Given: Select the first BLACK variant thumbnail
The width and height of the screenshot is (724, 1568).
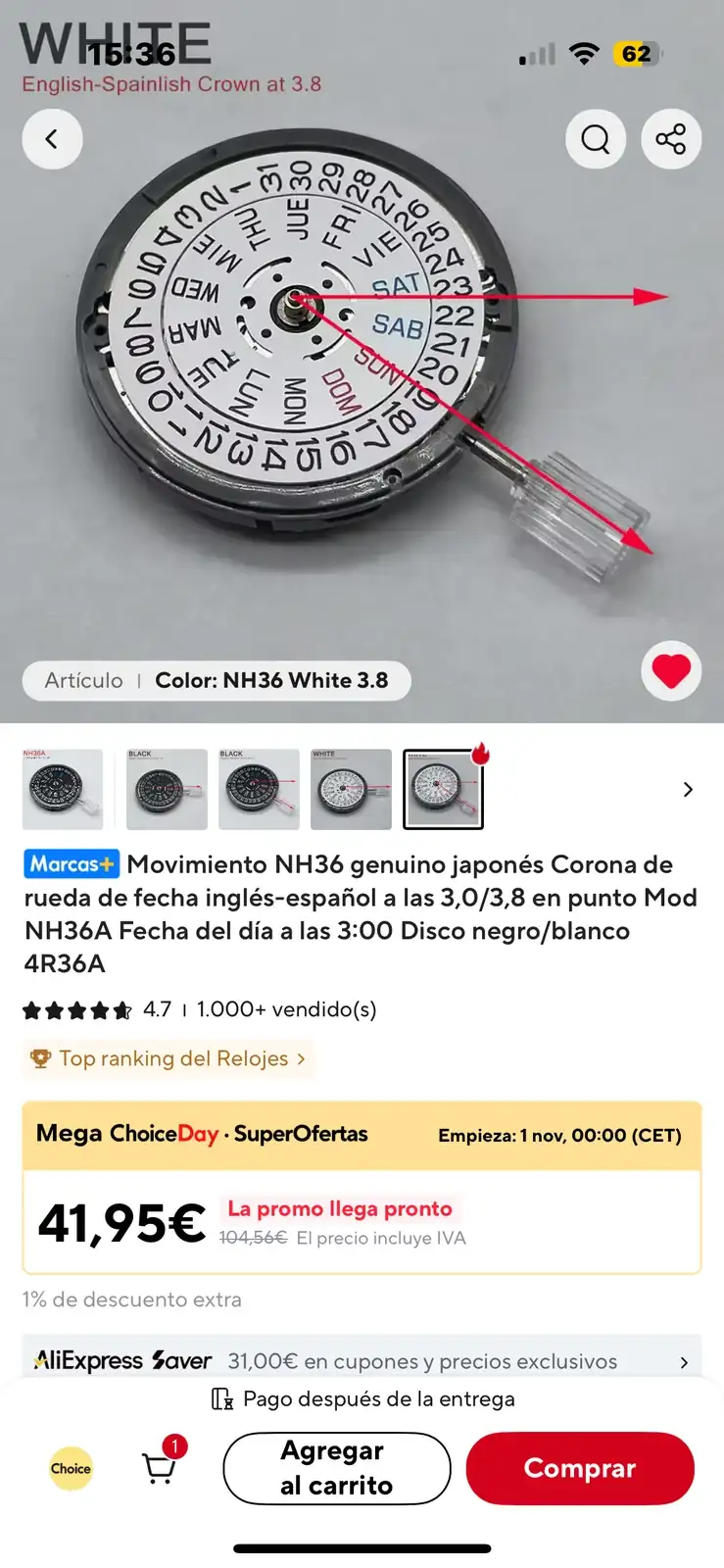Looking at the screenshot, I should pyautogui.click(x=167, y=789).
